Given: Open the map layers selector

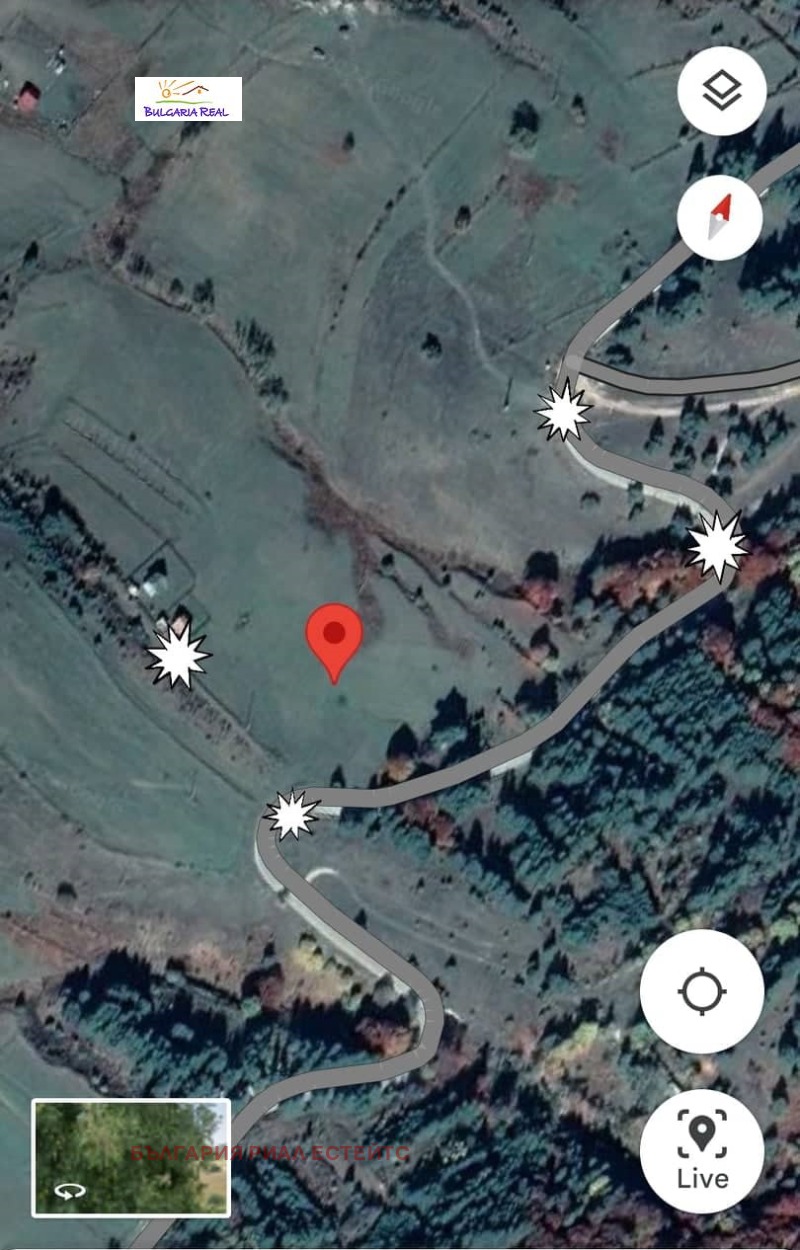Looking at the screenshot, I should click(721, 92).
